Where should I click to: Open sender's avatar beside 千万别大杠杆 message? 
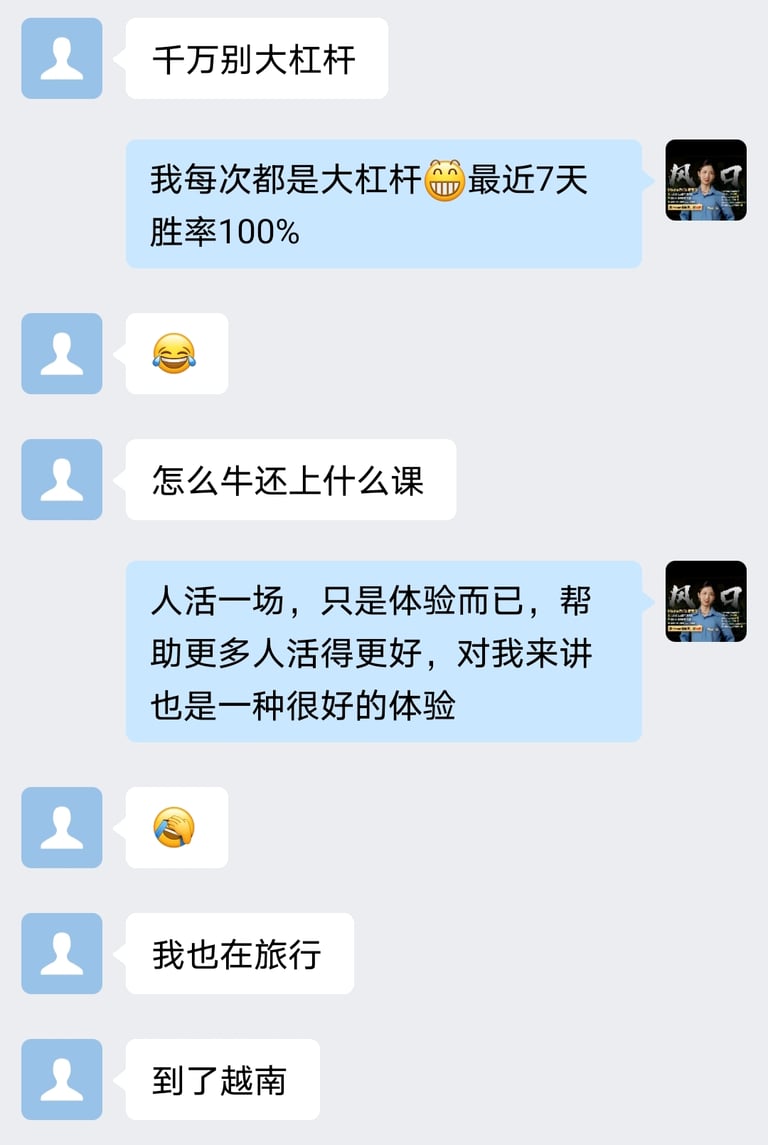point(62,58)
